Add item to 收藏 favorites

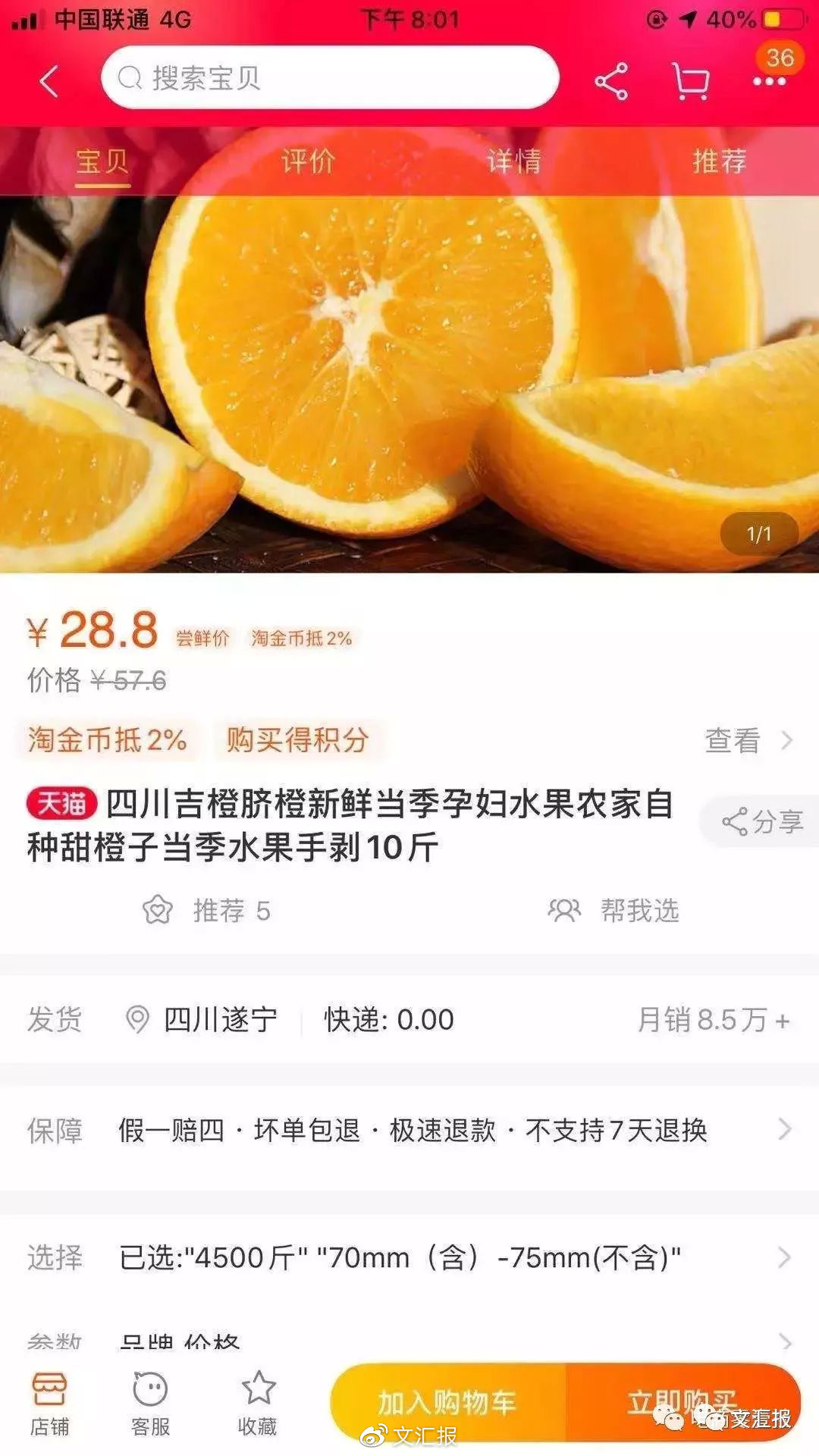click(x=258, y=1403)
